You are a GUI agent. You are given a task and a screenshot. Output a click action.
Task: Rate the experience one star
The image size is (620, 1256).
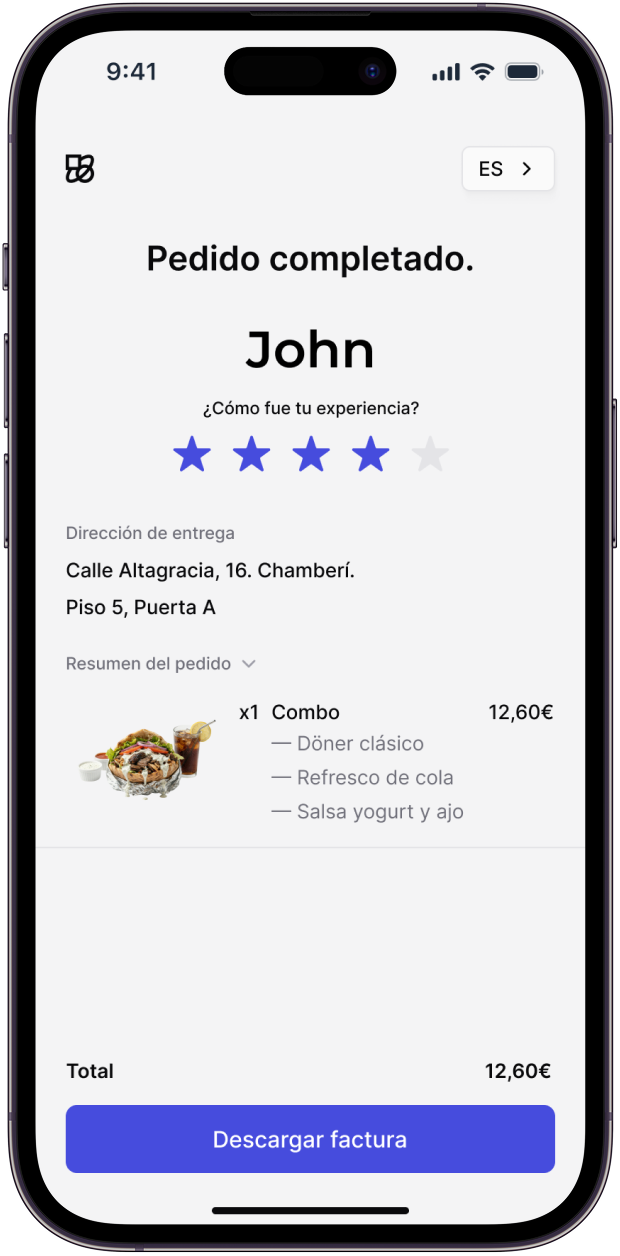192,455
